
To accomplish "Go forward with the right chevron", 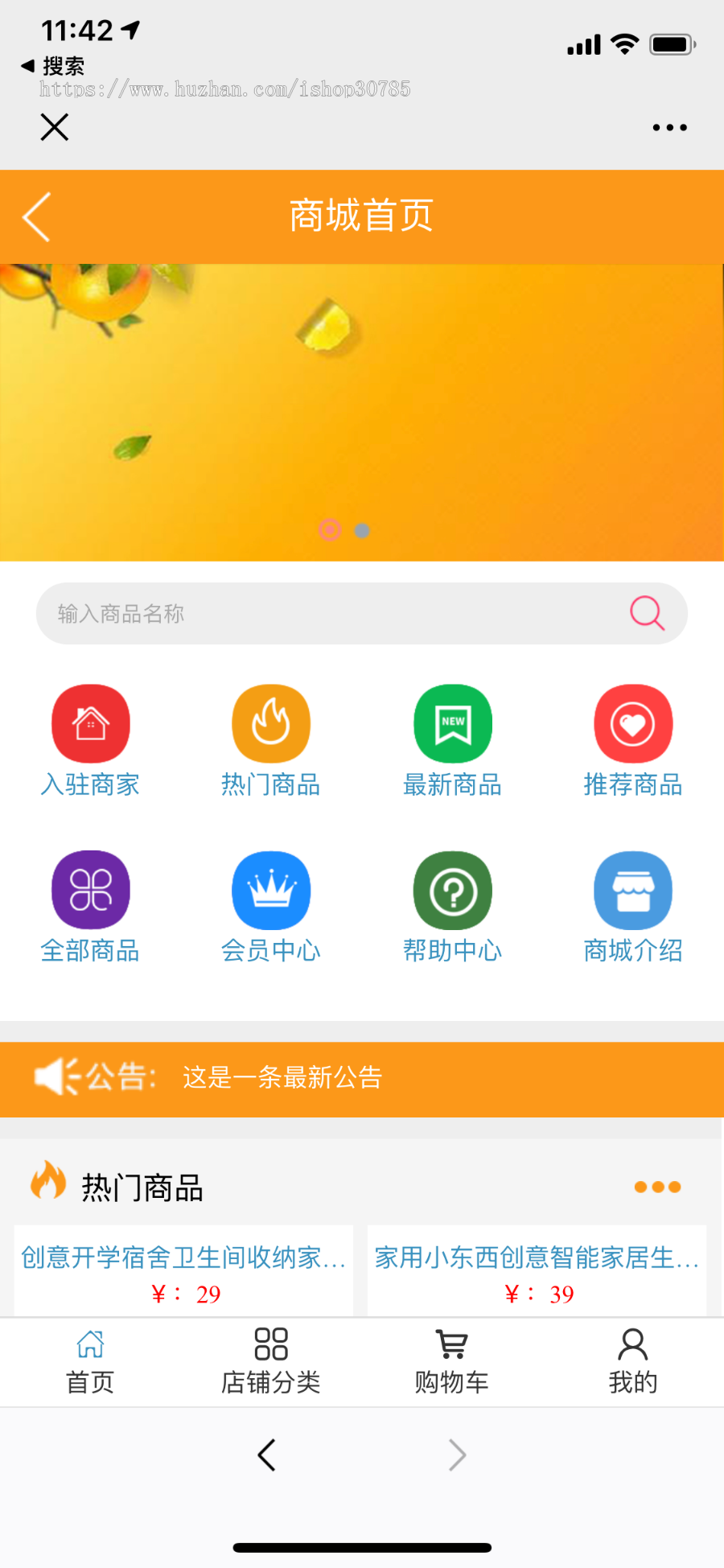I will [457, 1455].
